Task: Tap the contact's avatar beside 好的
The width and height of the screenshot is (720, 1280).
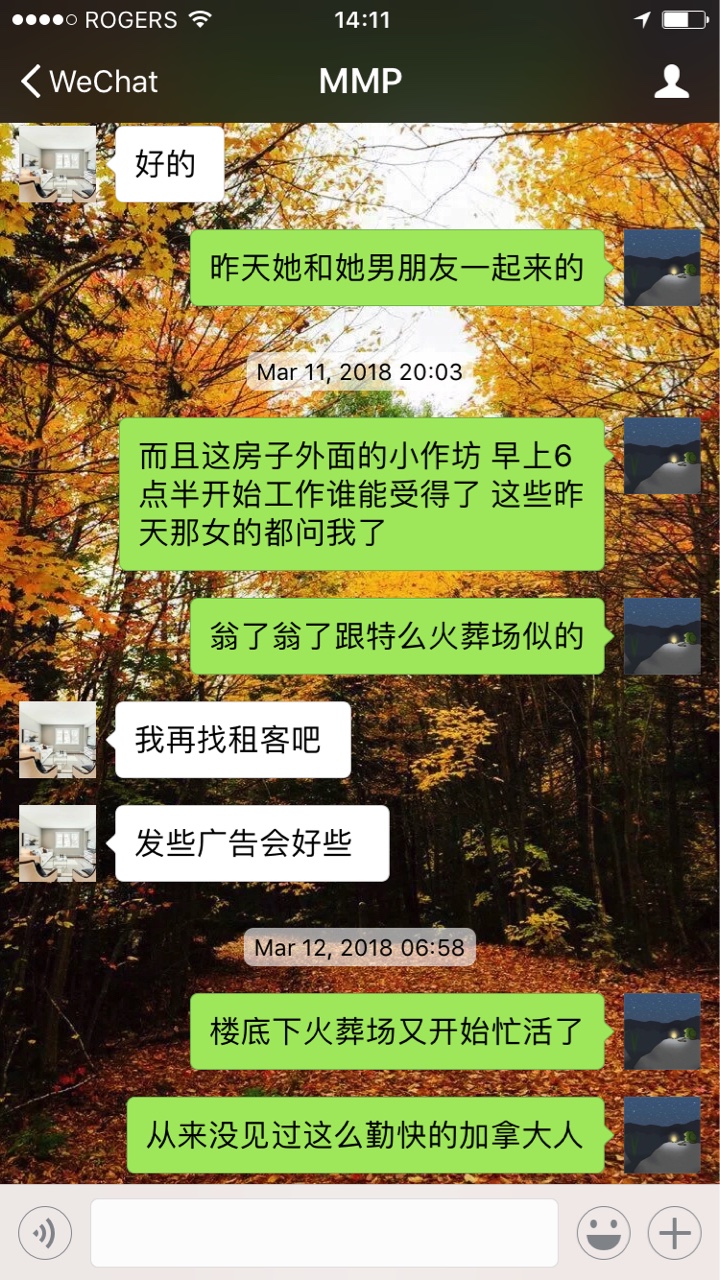Action: pyautogui.click(x=58, y=164)
